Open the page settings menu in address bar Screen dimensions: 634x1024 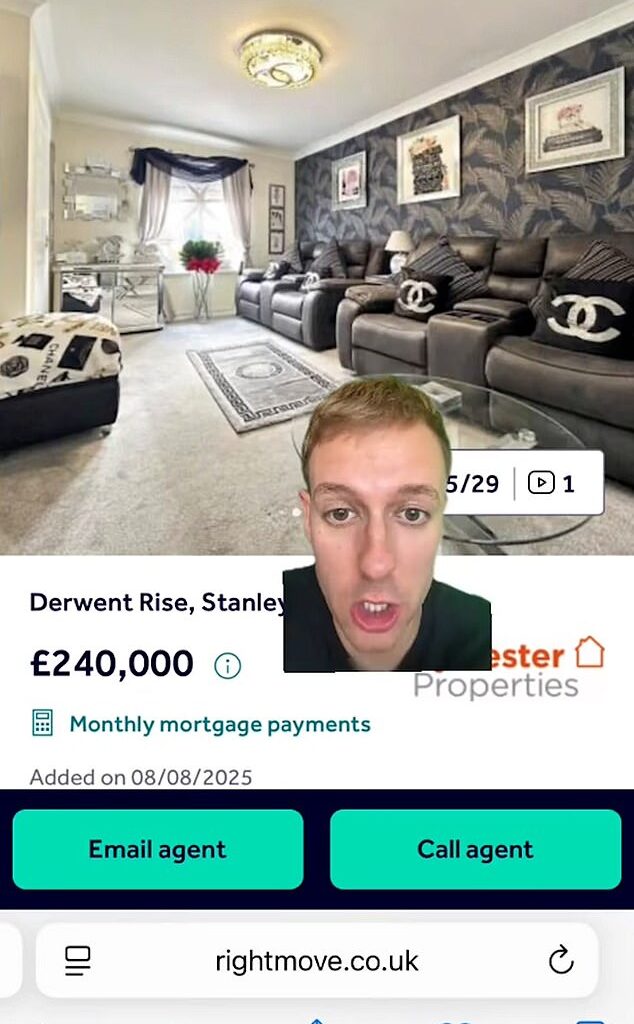pos(78,962)
